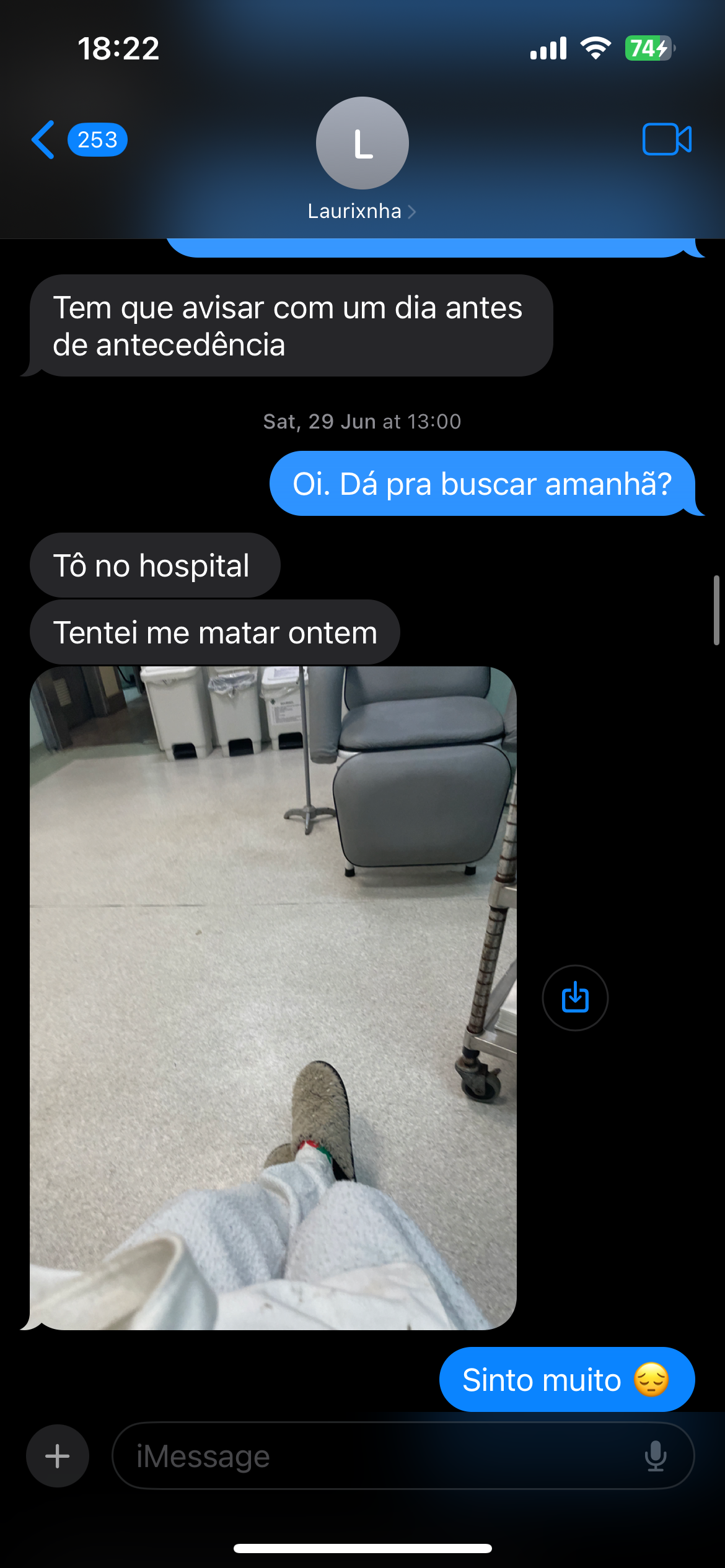Open the hospital photo in full view
Image resolution: width=725 pixels, height=1568 pixels.
pyautogui.click(x=273, y=997)
